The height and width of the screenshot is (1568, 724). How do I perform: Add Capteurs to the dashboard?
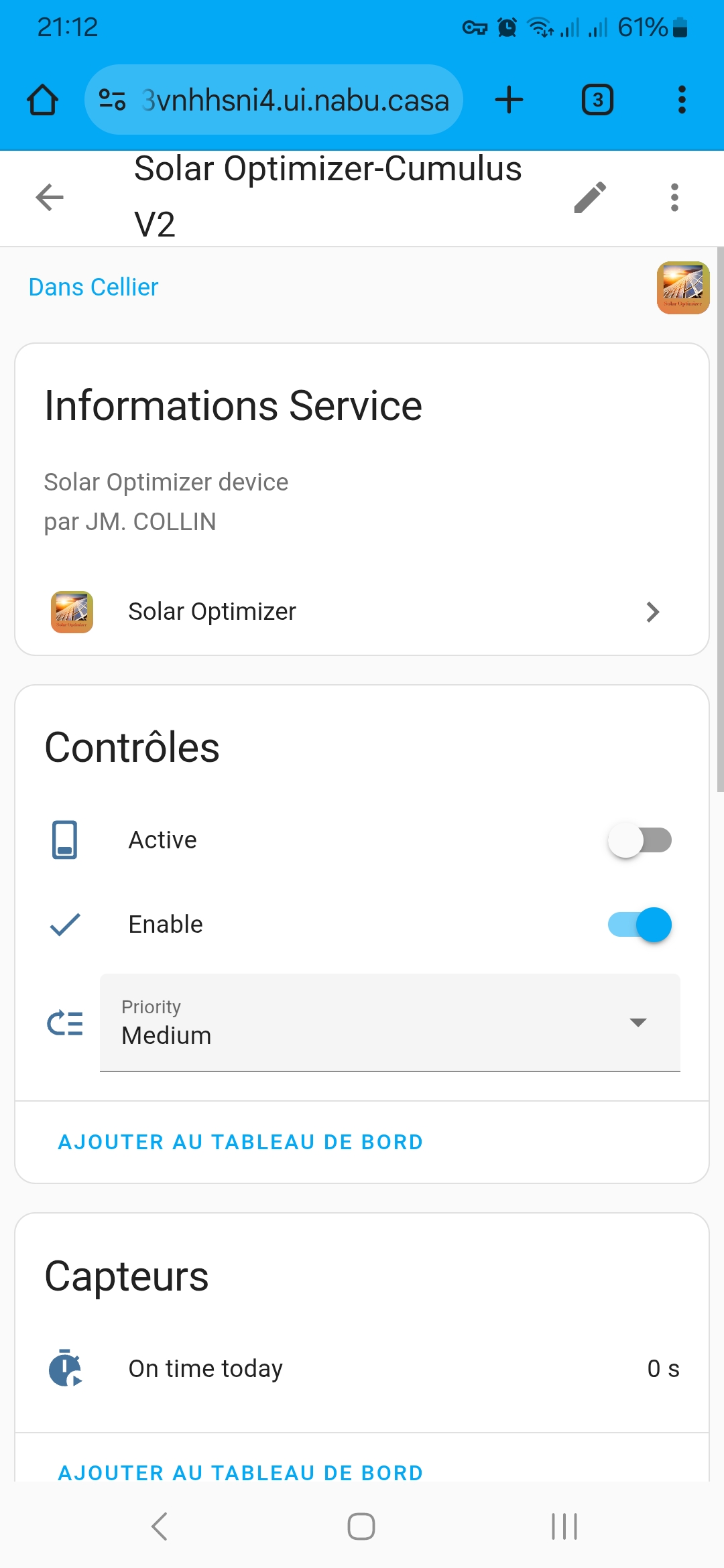[241, 1472]
